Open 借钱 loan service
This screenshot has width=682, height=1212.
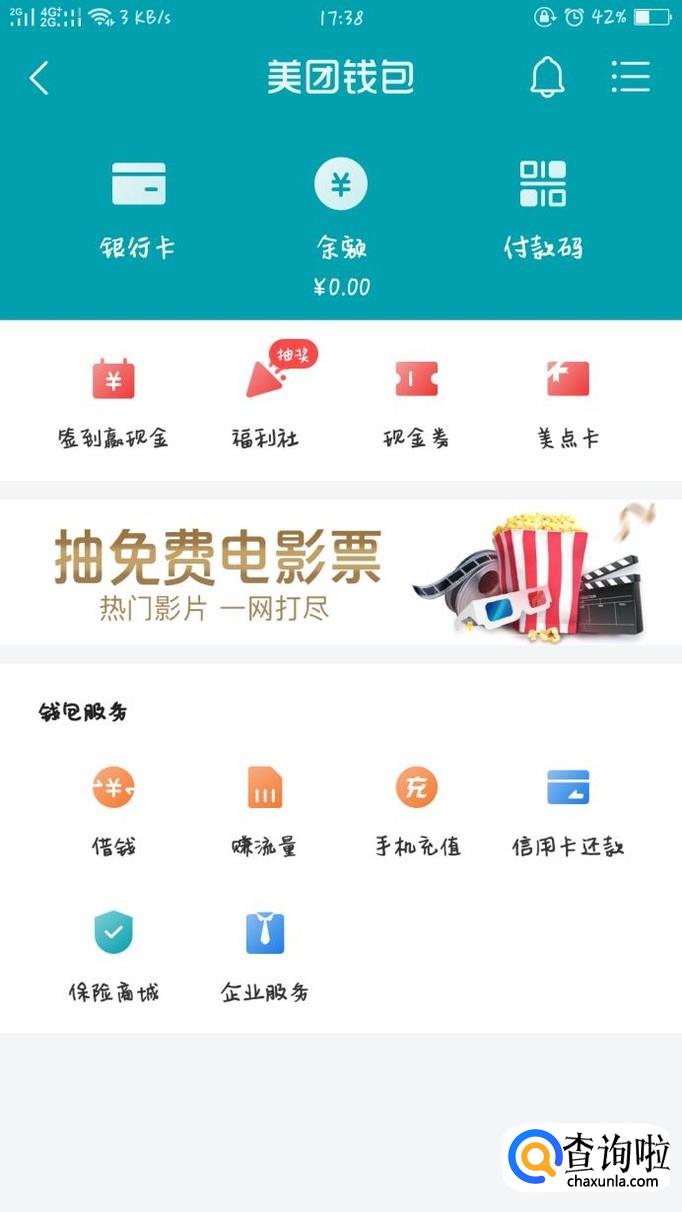[x=113, y=810]
